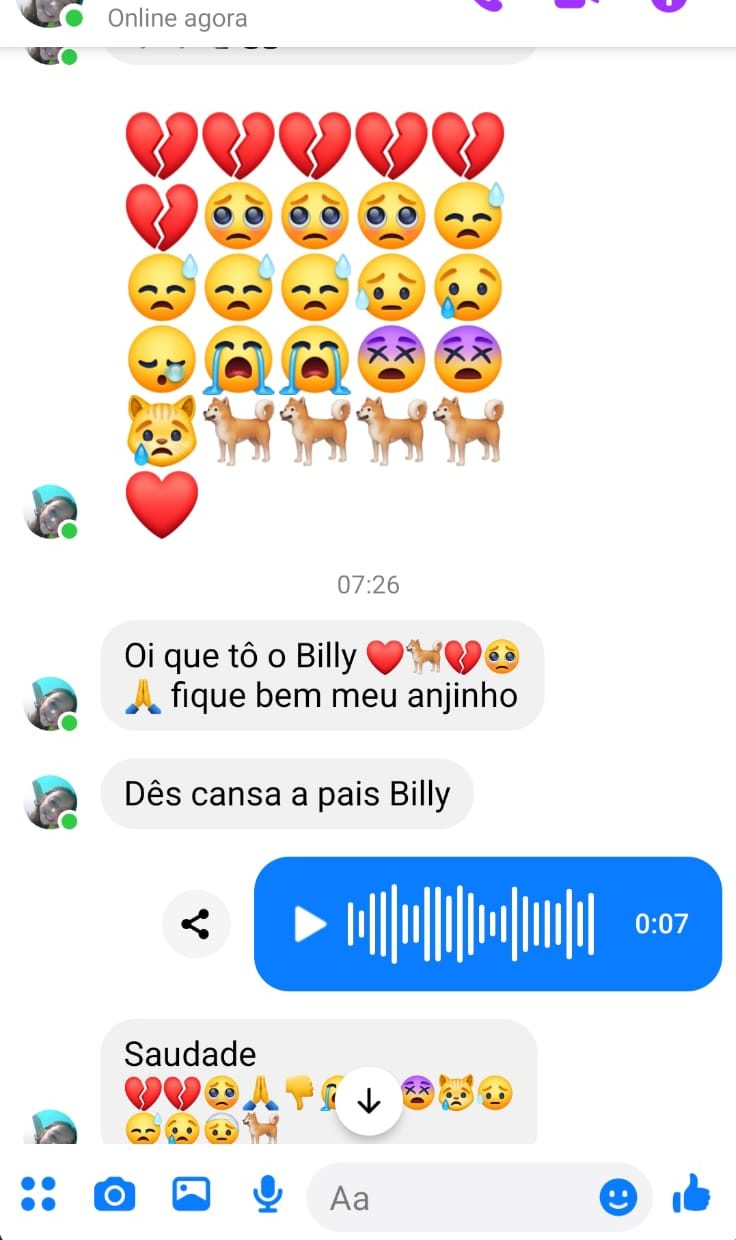Send a thumbs up like
The height and width of the screenshot is (1240, 736).
692,1194
